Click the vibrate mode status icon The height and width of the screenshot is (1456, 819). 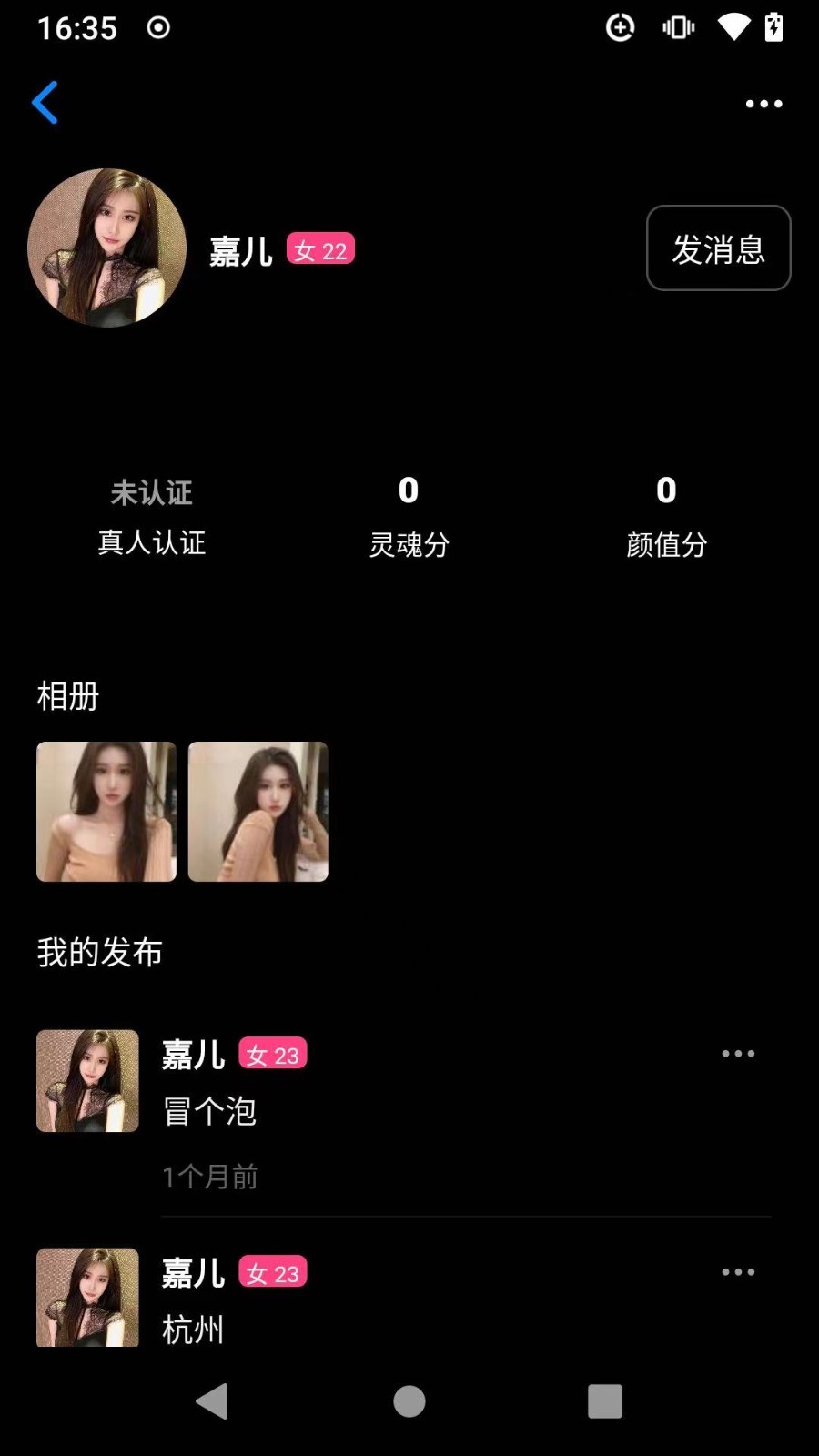(x=677, y=26)
